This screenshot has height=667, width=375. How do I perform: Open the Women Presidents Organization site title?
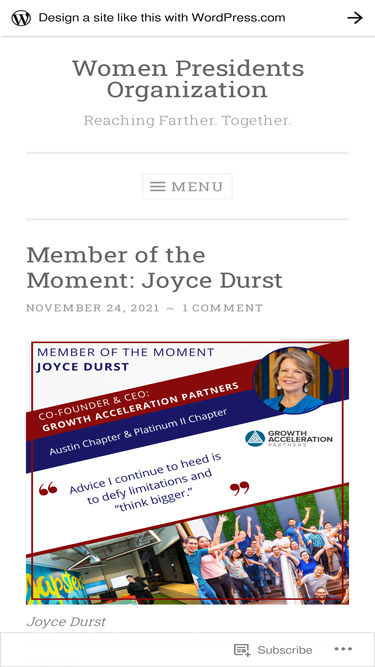pos(188,79)
